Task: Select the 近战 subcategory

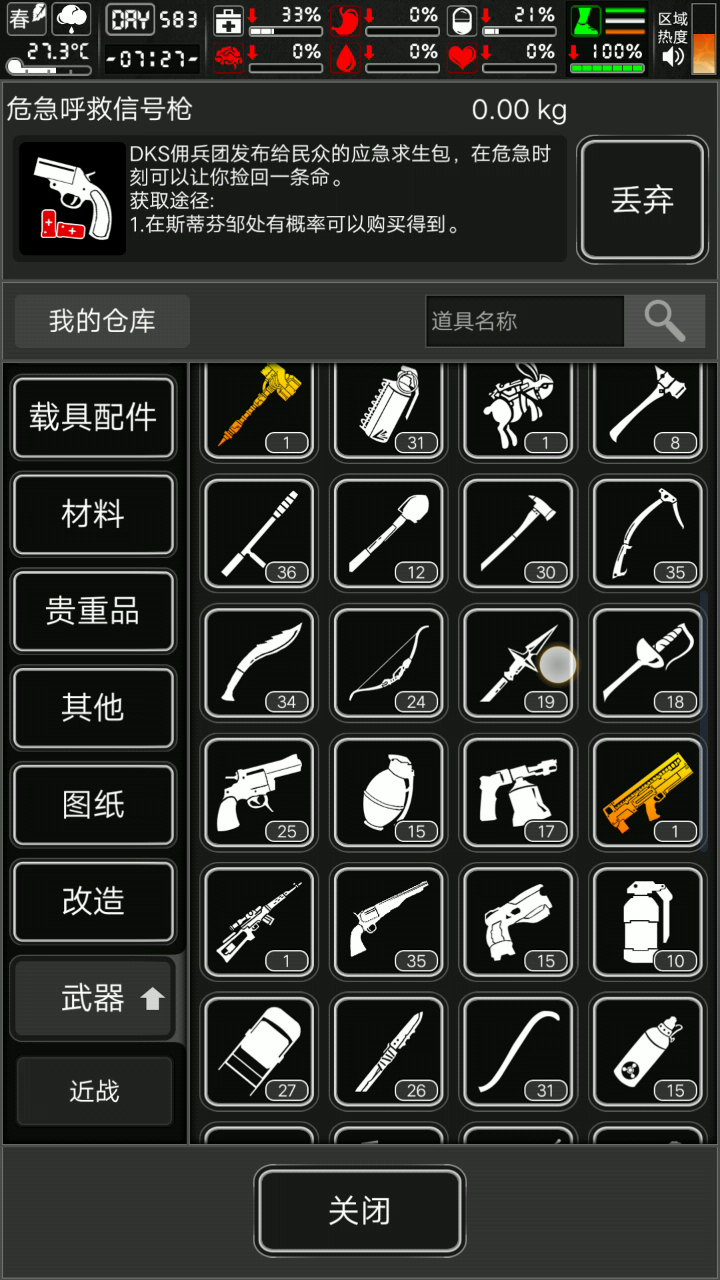Action: pos(94,1091)
